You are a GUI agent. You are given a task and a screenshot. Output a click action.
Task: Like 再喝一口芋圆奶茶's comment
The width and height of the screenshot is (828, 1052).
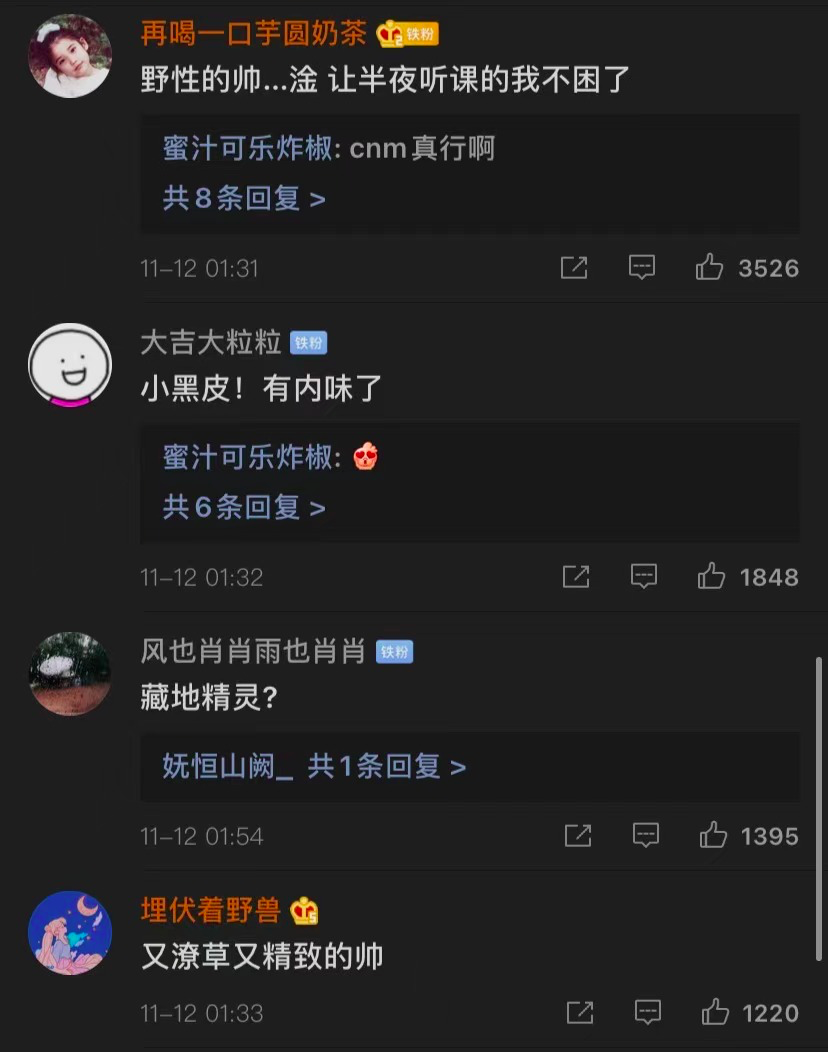710,268
